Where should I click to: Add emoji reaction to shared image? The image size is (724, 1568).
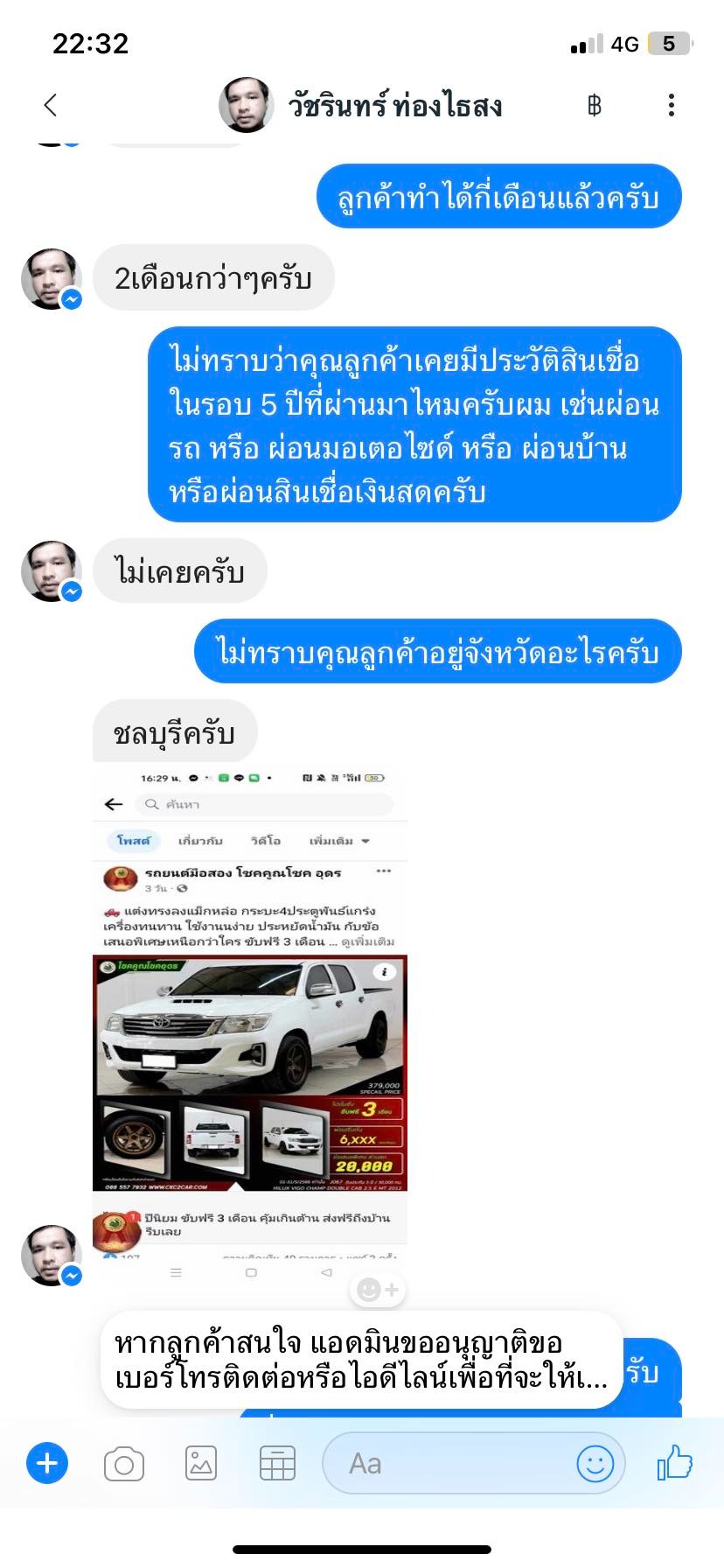click(379, 1289)
